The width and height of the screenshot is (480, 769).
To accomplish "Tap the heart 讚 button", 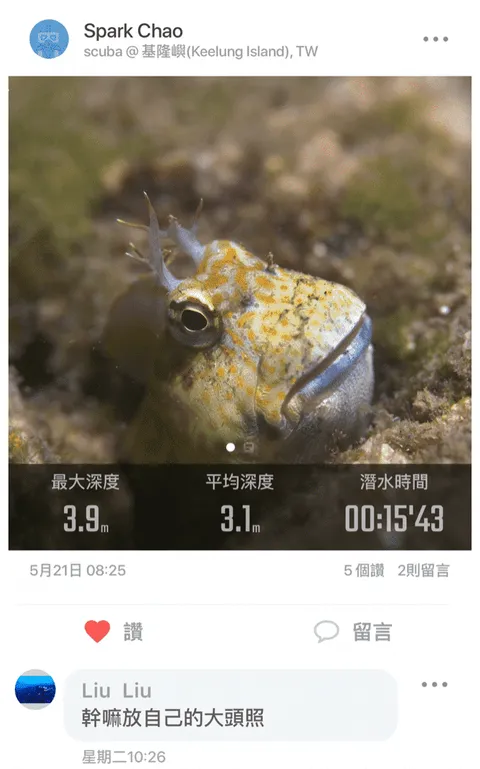I will (114, 631).
